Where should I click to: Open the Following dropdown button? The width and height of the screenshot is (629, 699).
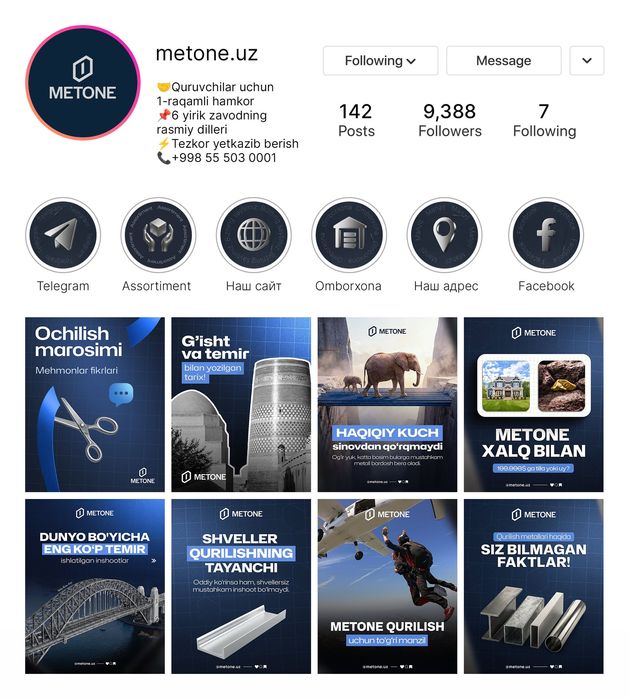pyautogui.click(x=380, y=61)
